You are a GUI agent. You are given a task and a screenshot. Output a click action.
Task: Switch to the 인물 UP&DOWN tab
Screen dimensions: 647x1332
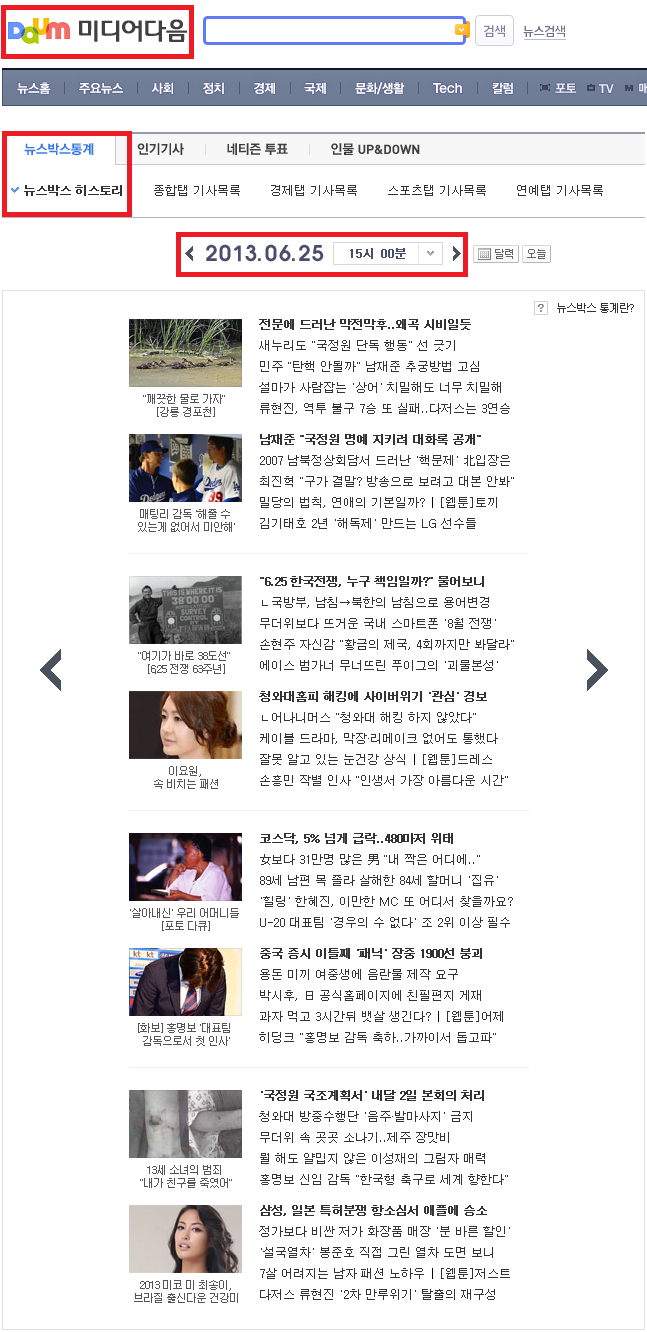[375, 149]
